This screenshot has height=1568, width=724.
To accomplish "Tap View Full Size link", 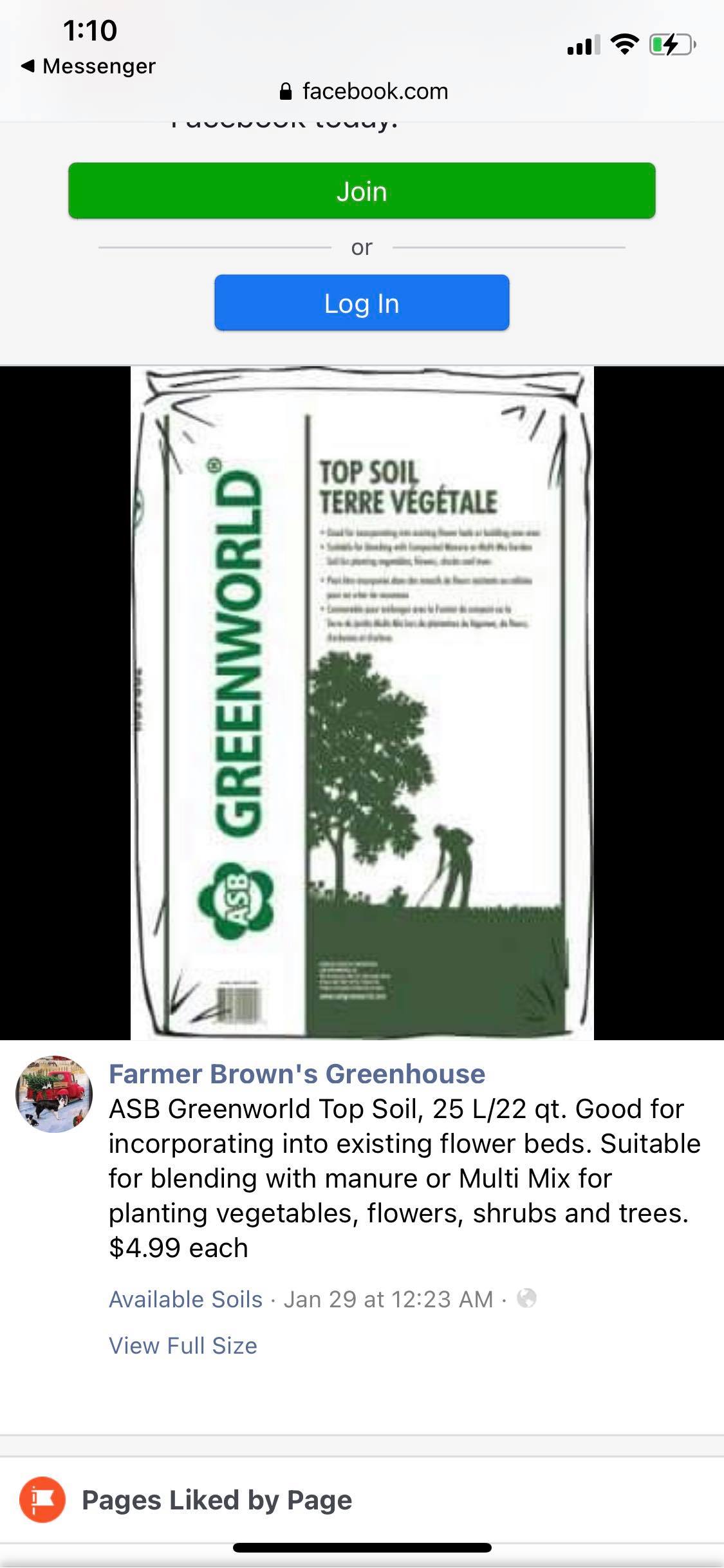I will (x=183, y=1345).
